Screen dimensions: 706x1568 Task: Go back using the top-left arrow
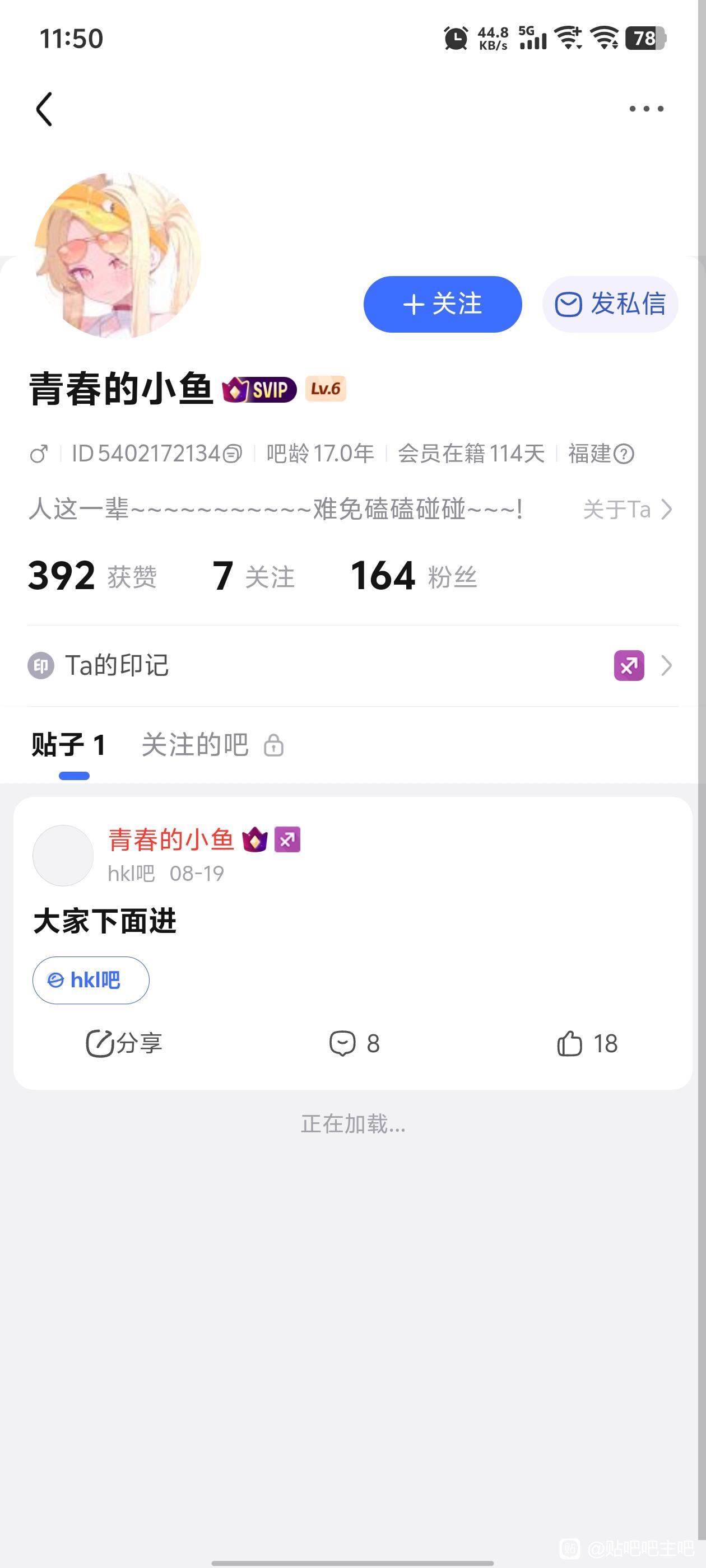(44, 110)
